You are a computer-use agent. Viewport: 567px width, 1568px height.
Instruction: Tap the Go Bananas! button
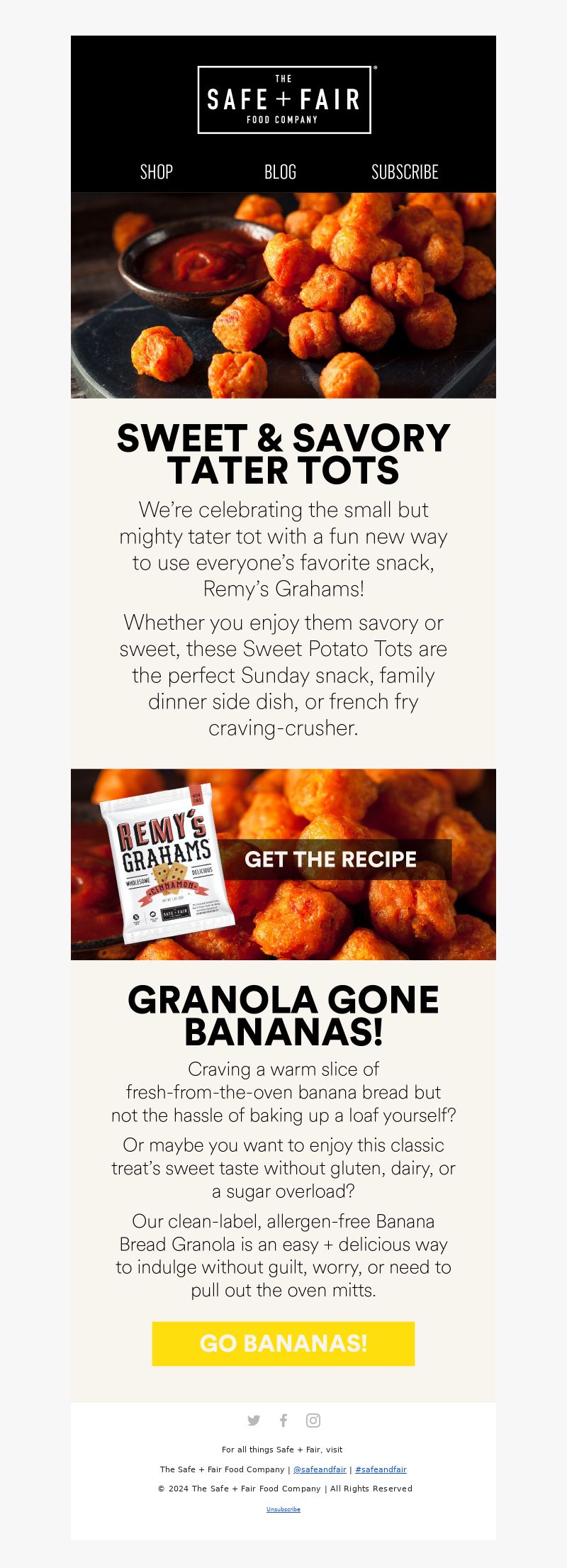pos(283,1343)
